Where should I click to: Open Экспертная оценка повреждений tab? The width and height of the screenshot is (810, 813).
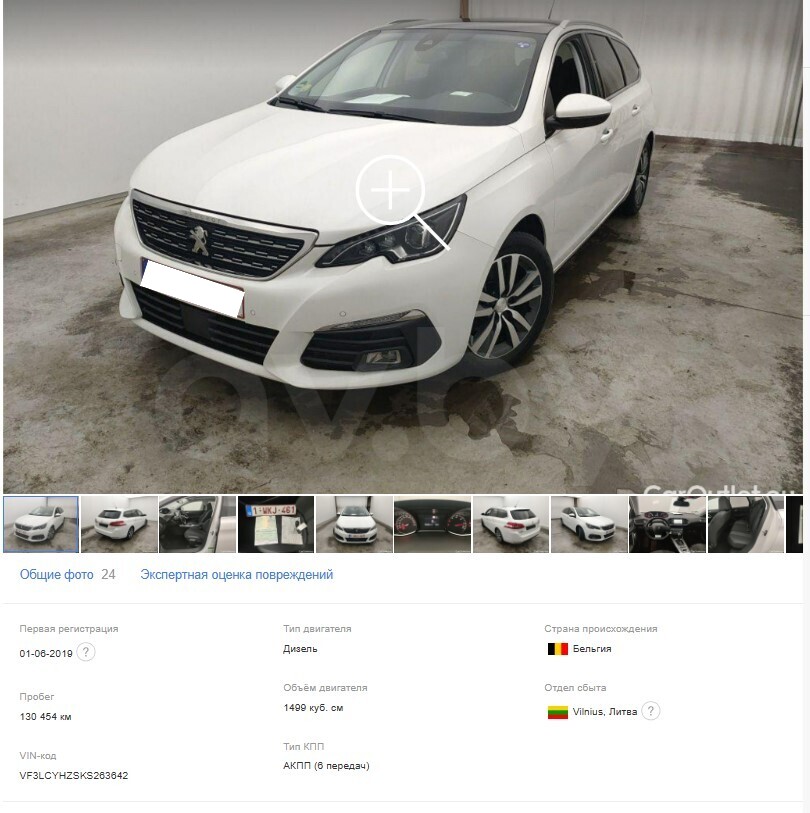(236, 575)
